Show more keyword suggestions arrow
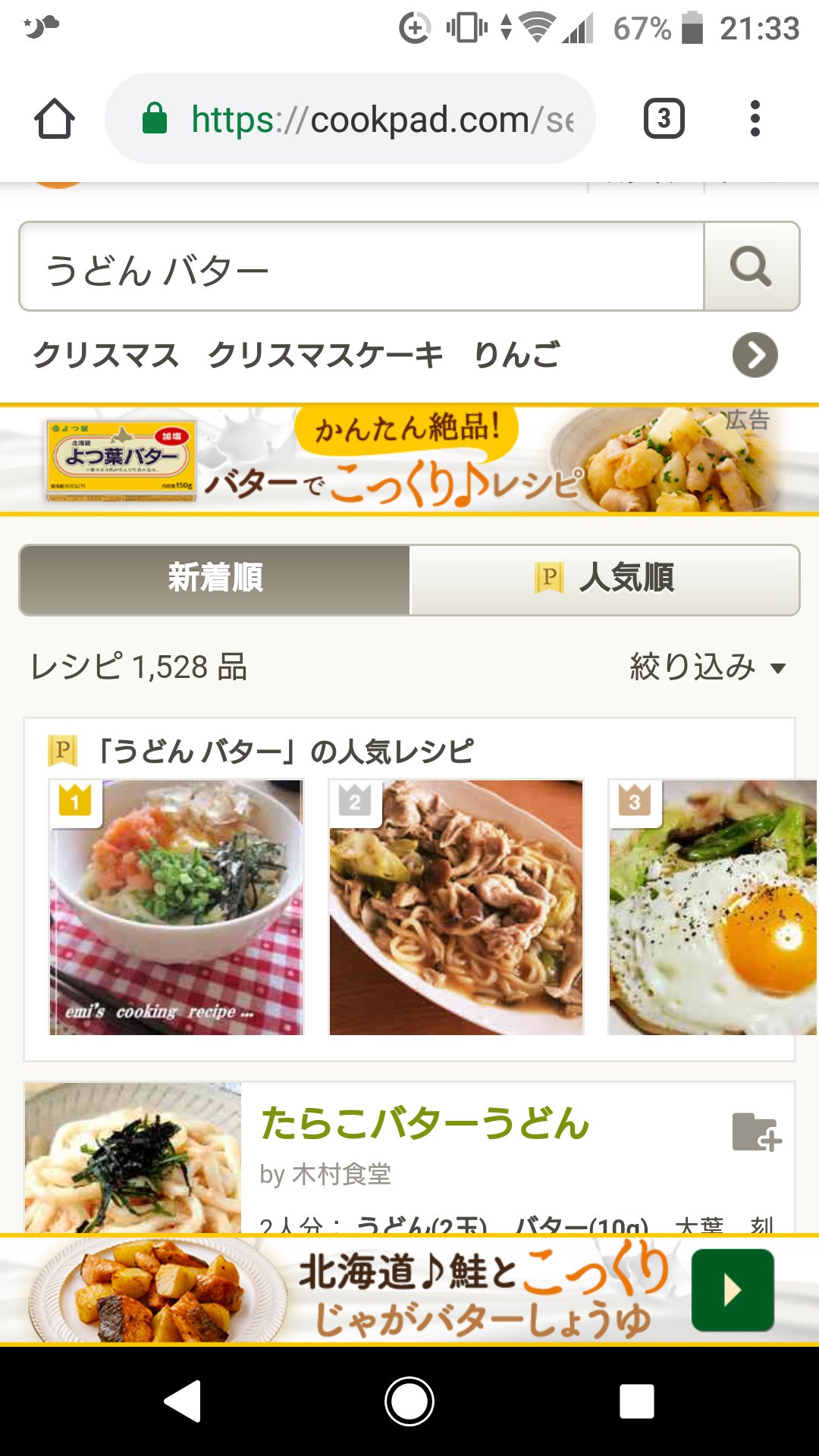Viewport: 819px width, 1456px height. pos(755,355)
